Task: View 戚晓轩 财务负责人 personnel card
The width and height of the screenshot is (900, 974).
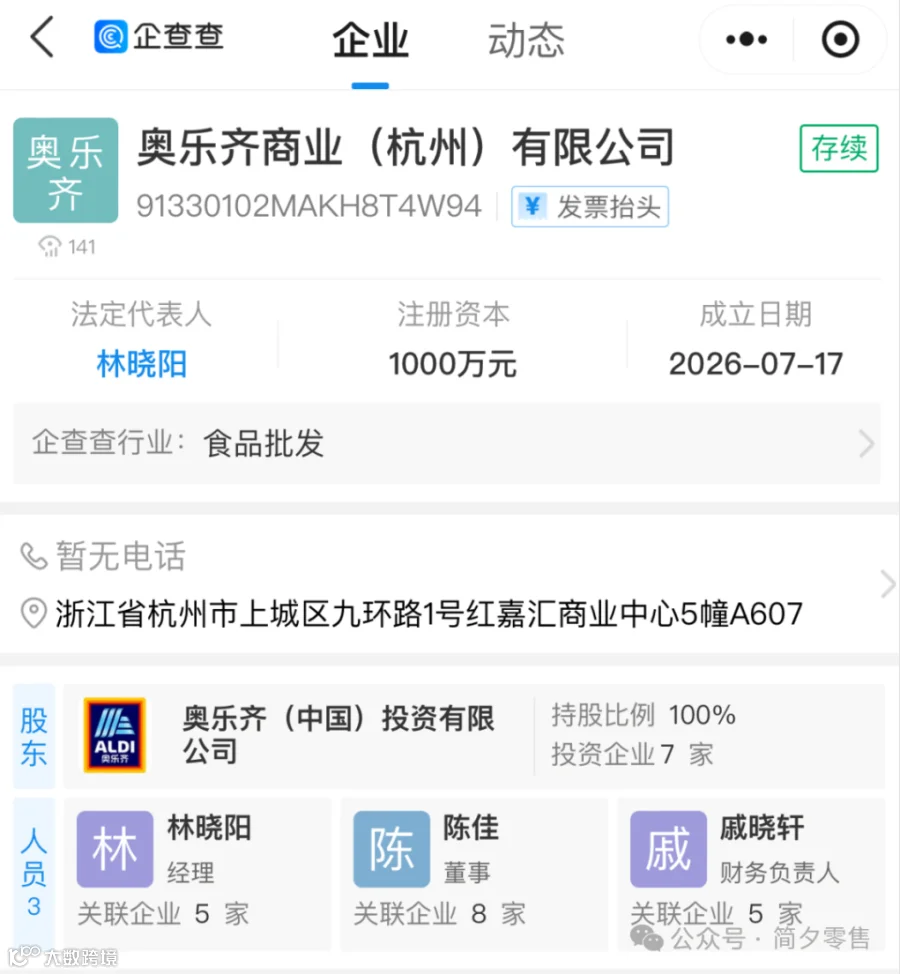Action: [x=751, y=873]
